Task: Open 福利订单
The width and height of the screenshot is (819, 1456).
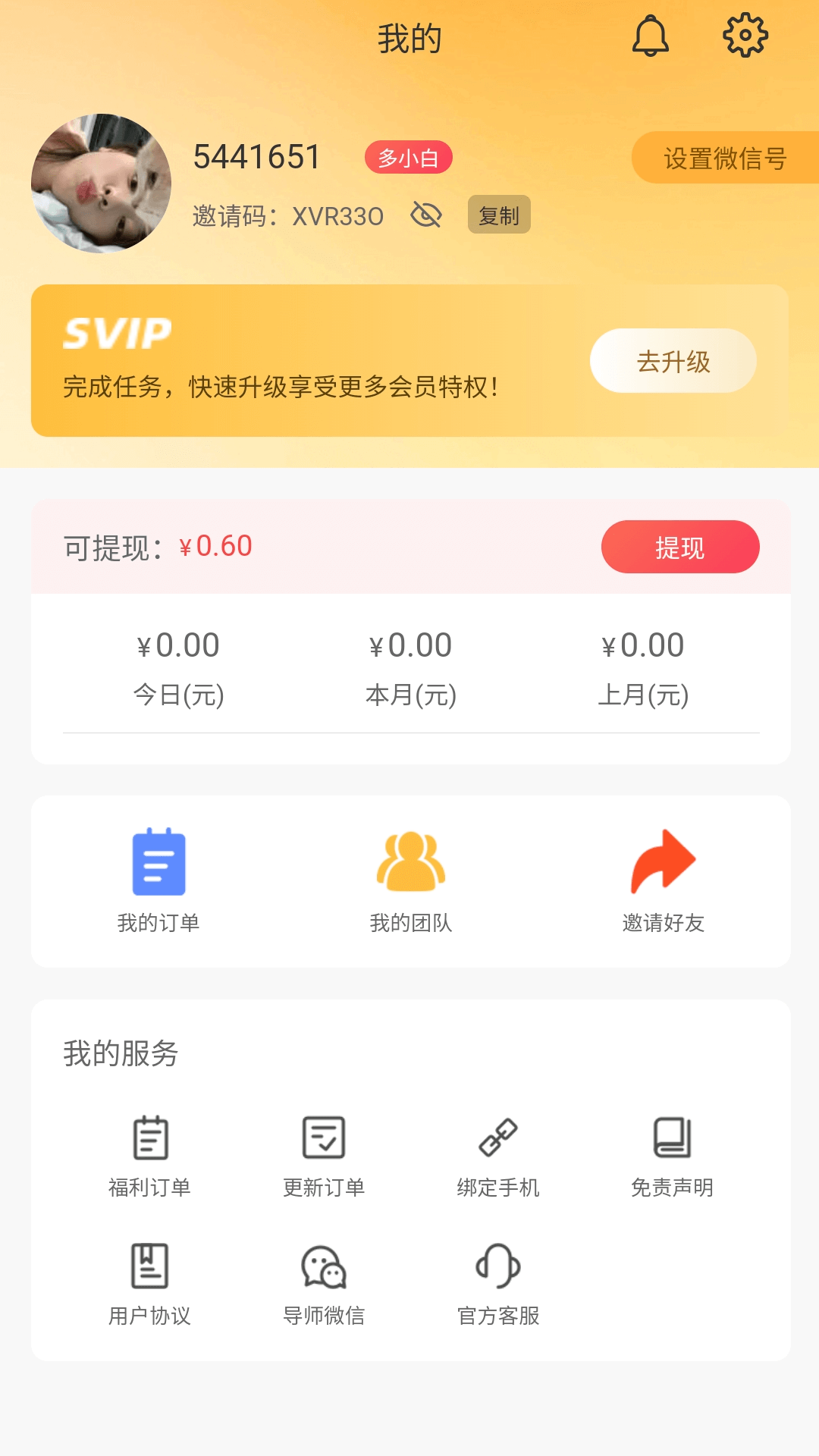Action: click(150, 1156)
